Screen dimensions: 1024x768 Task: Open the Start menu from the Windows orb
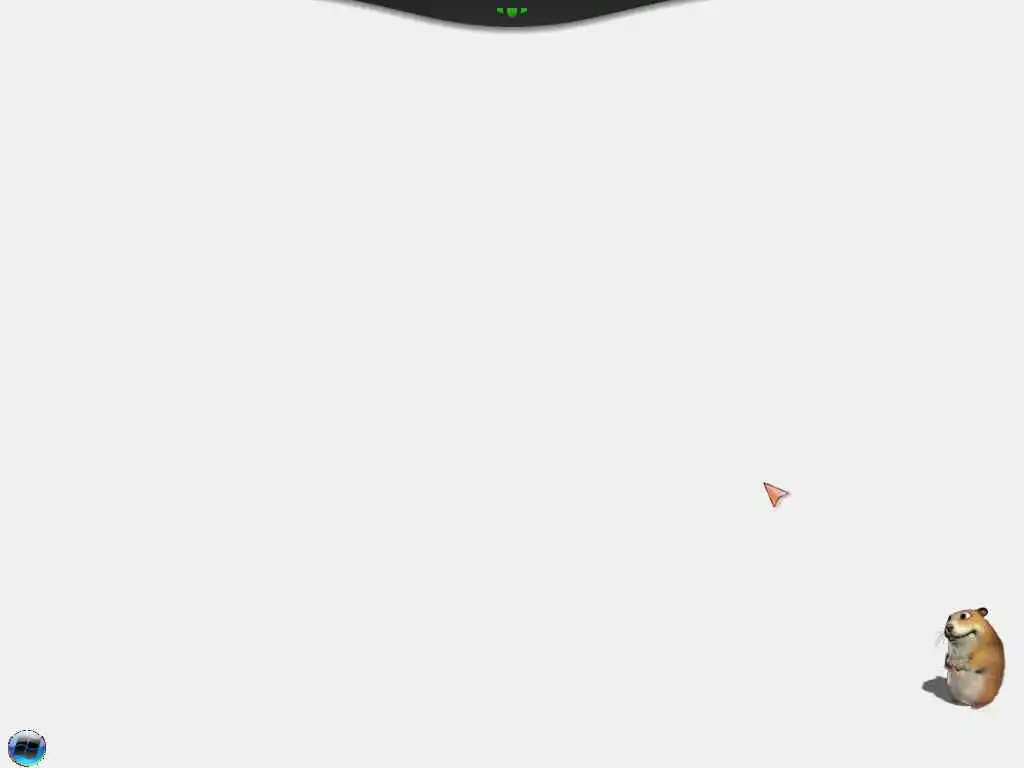tap(27, 747)
